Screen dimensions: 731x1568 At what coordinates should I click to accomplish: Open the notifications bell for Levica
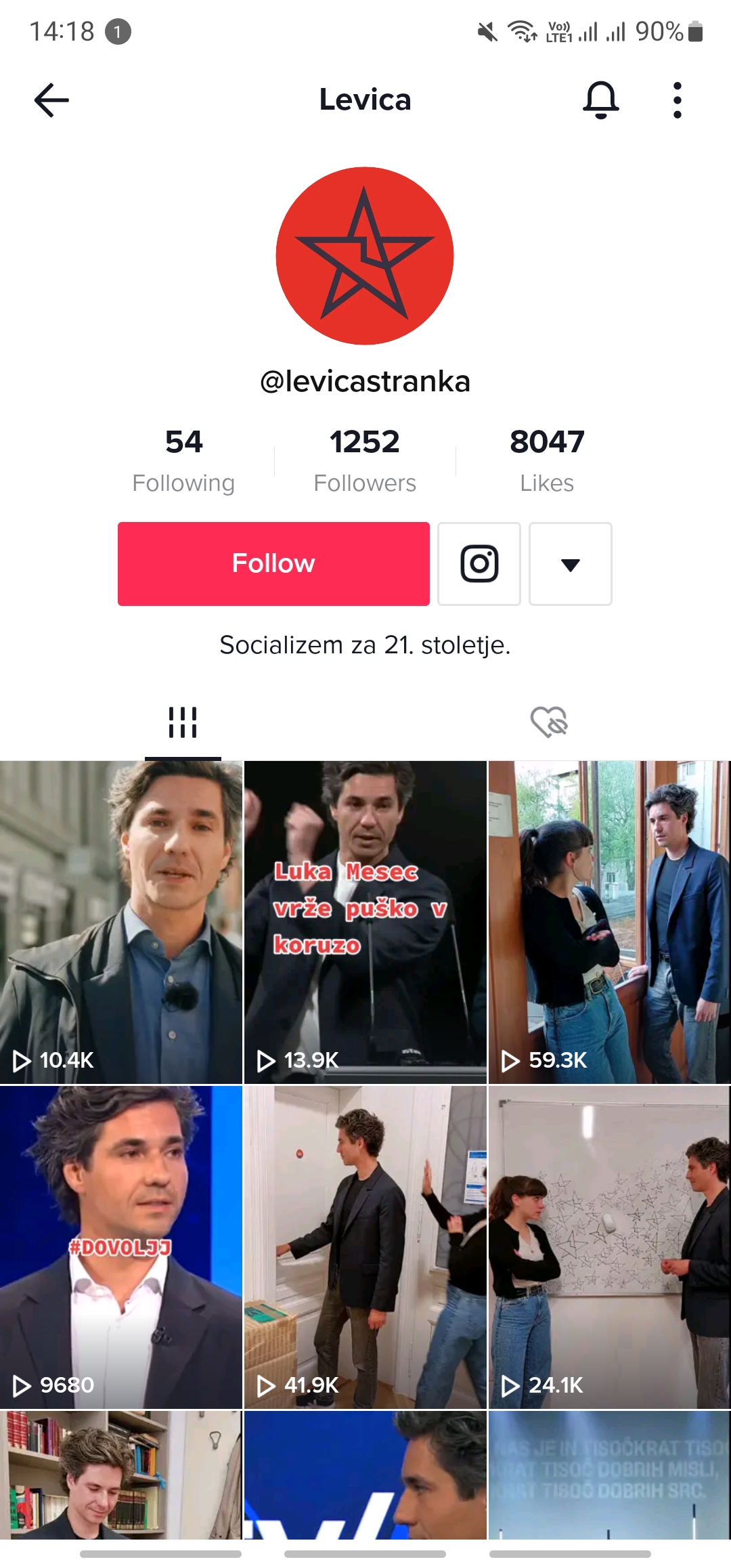pyautogui.click(x=600, y=100)
